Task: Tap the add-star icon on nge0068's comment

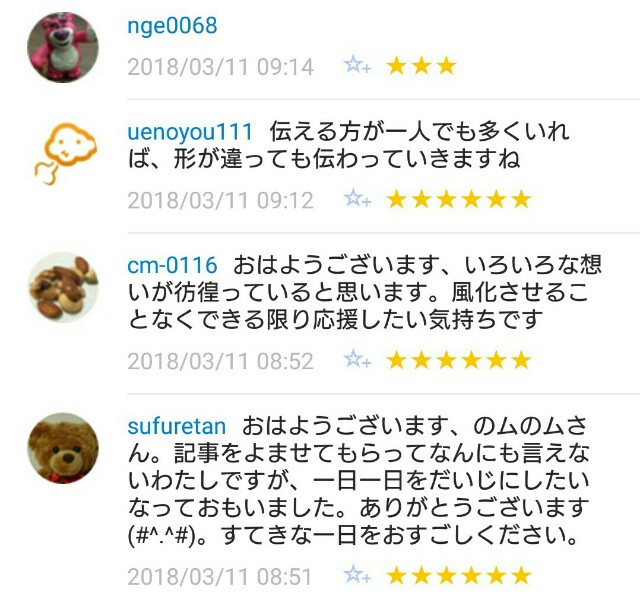Action: [357, 65]
